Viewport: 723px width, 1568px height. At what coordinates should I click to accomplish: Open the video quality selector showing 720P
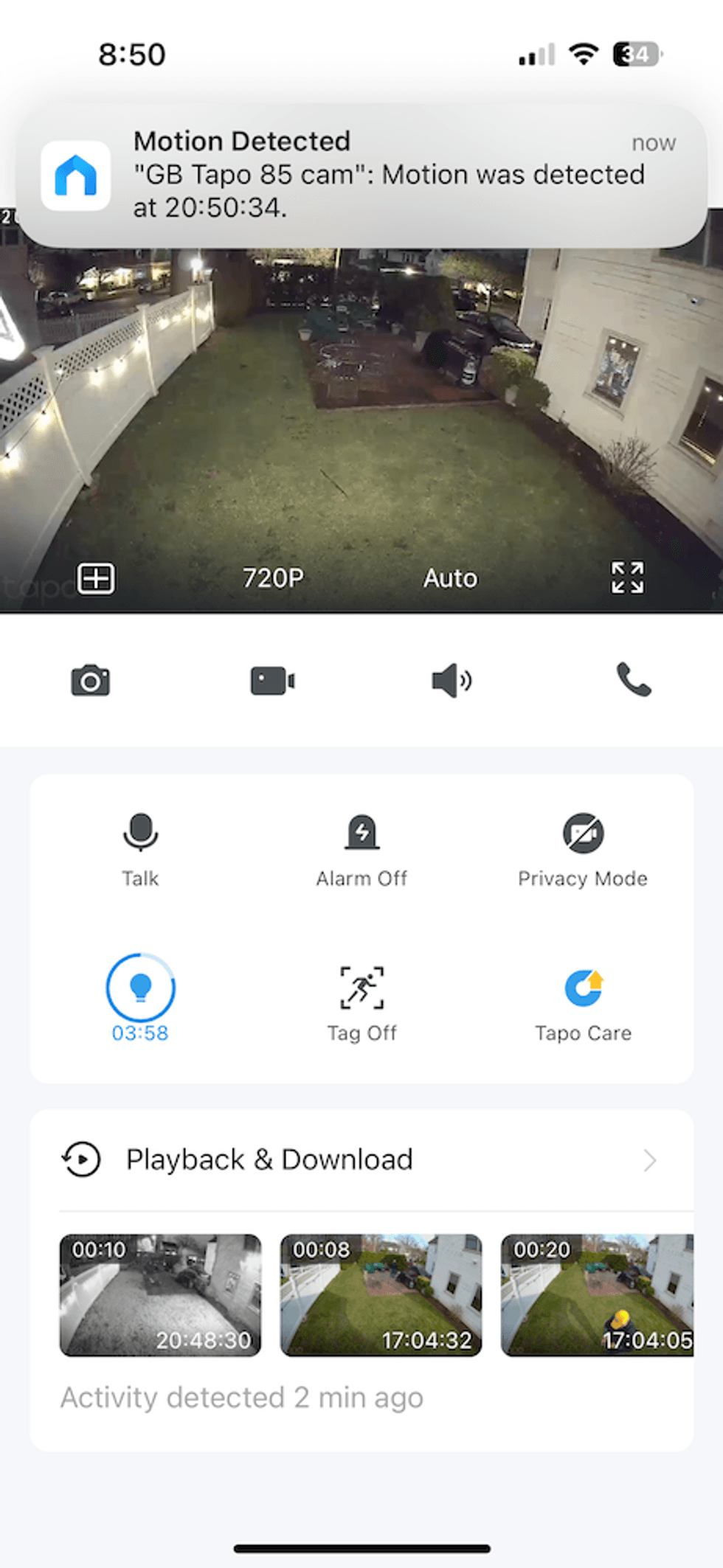pyautogui.click(x=272, y=578)
